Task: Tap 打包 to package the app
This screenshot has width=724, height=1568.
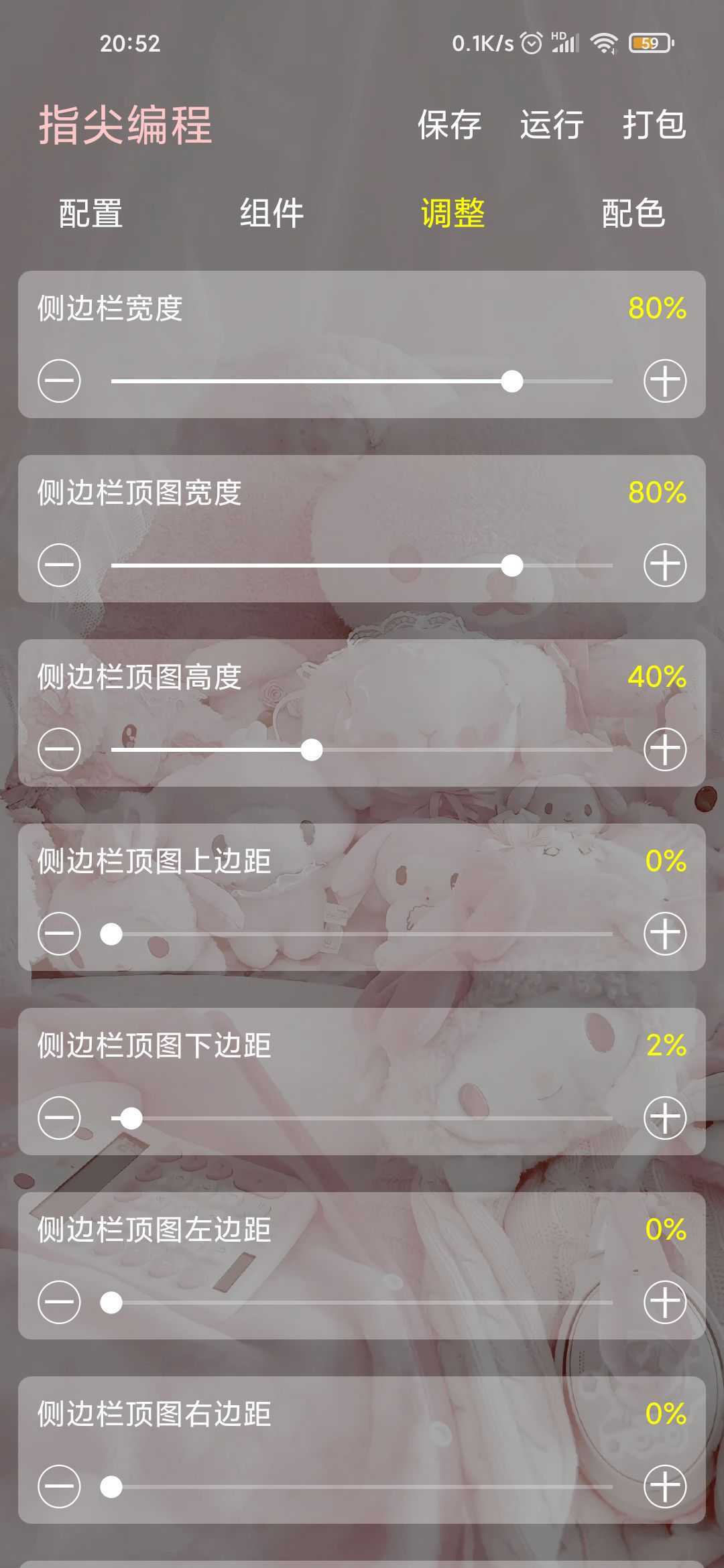Action: click(654, 125)
